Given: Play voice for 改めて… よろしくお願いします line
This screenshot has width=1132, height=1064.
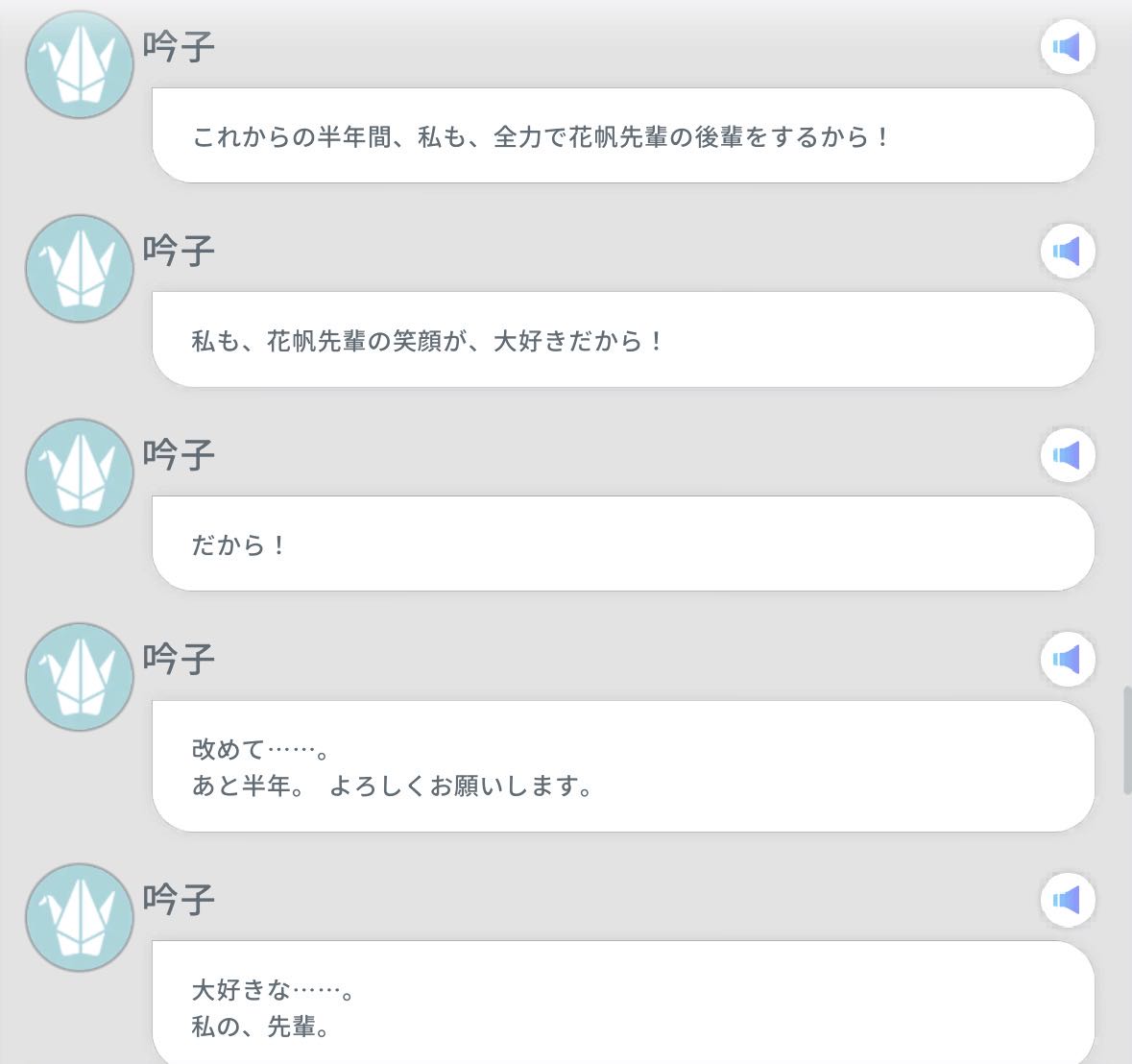Looking at the screenshot, I should tap(1067, 659).
